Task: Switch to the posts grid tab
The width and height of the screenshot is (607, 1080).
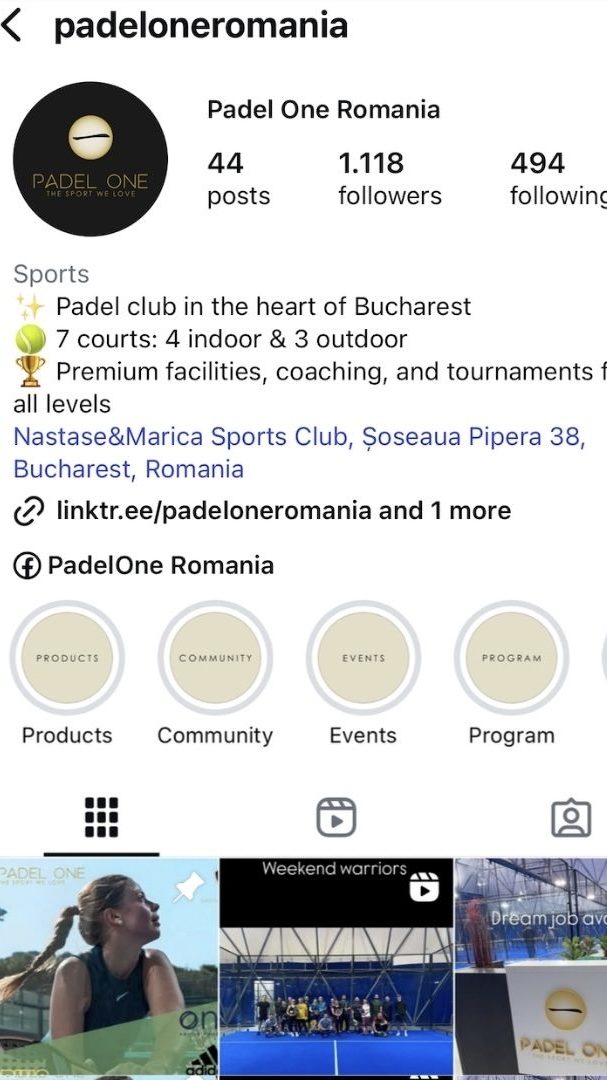Action: pyautogui.click(x=101, y=817)
